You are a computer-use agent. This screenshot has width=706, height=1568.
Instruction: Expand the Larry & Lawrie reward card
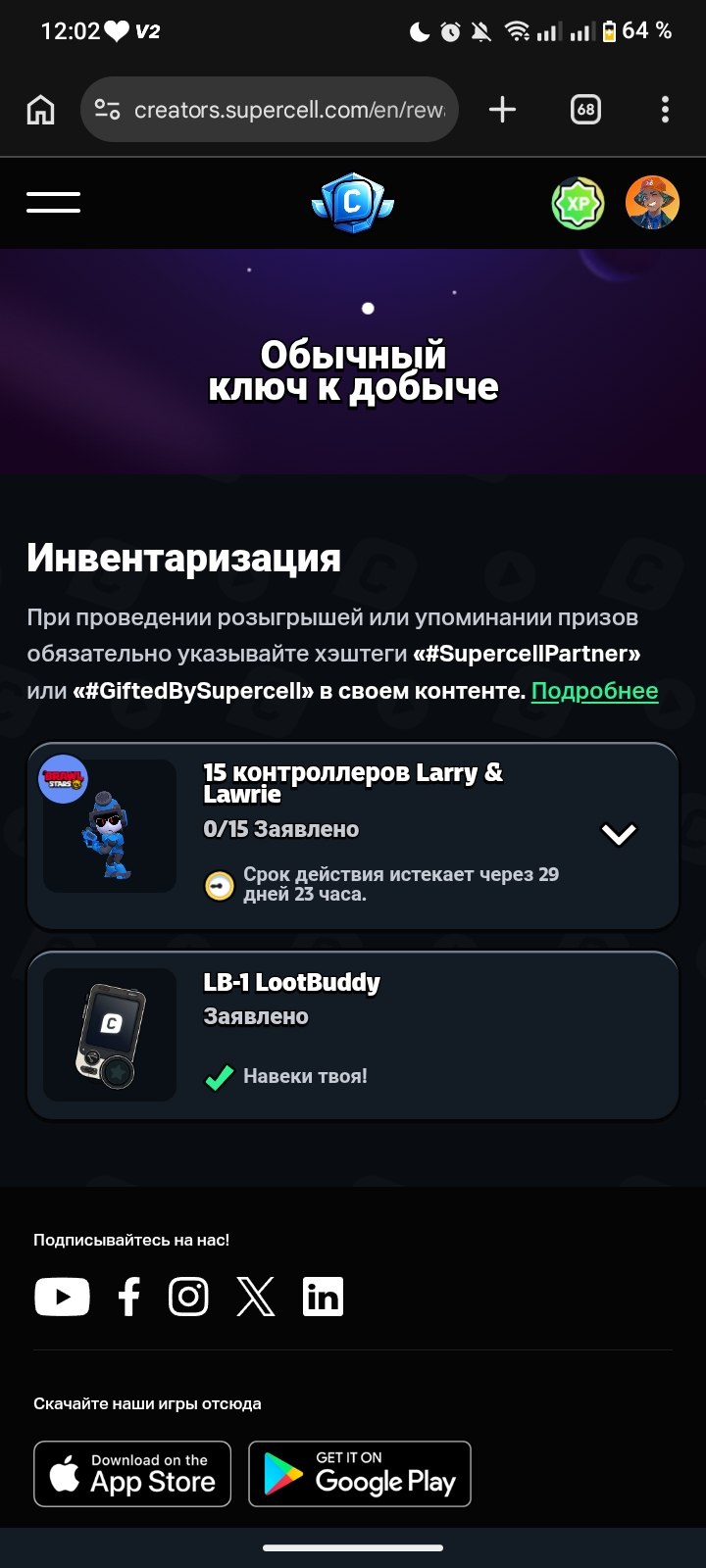point(619,834)
